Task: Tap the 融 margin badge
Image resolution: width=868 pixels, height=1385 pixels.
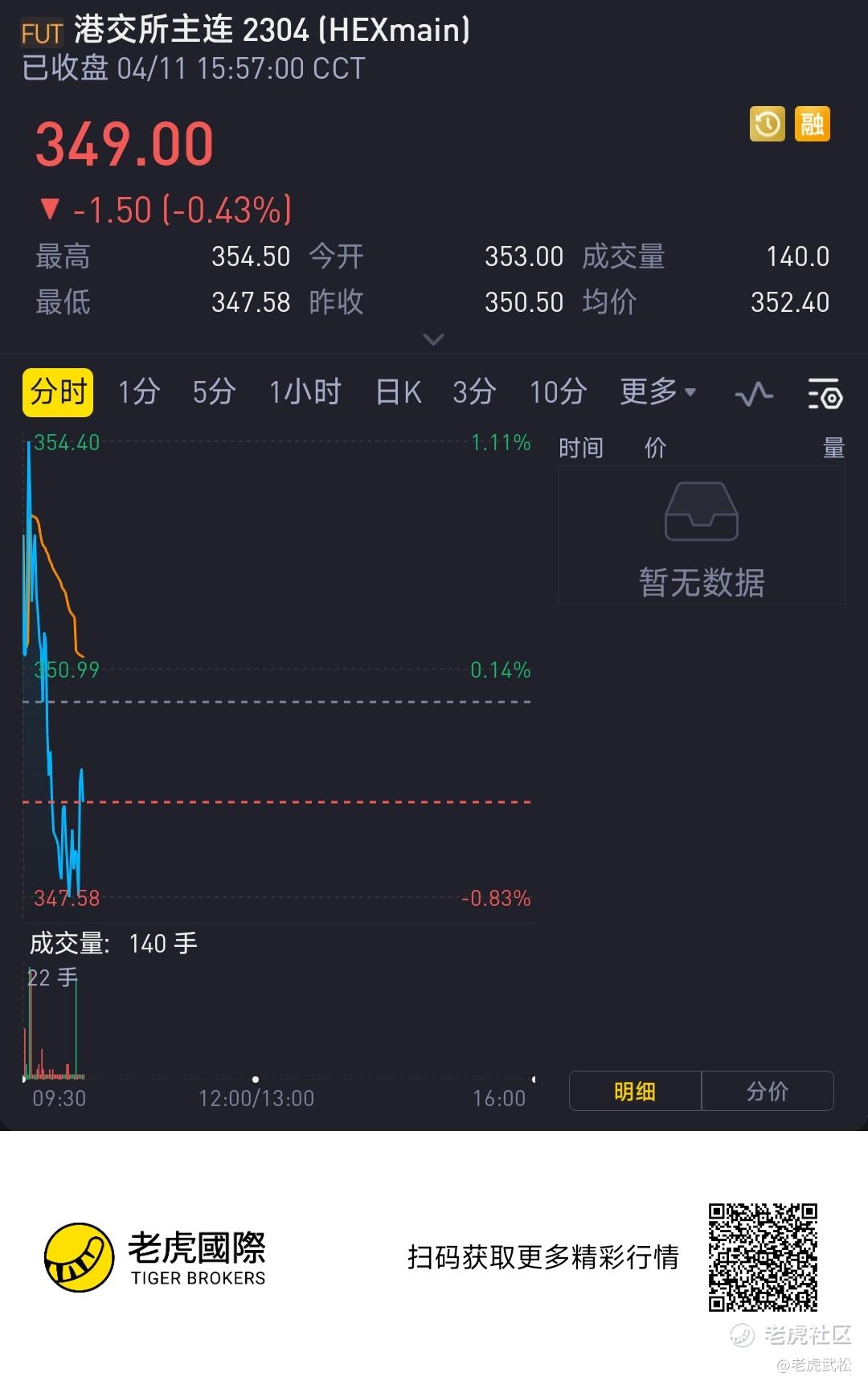Action: [812, 125]
